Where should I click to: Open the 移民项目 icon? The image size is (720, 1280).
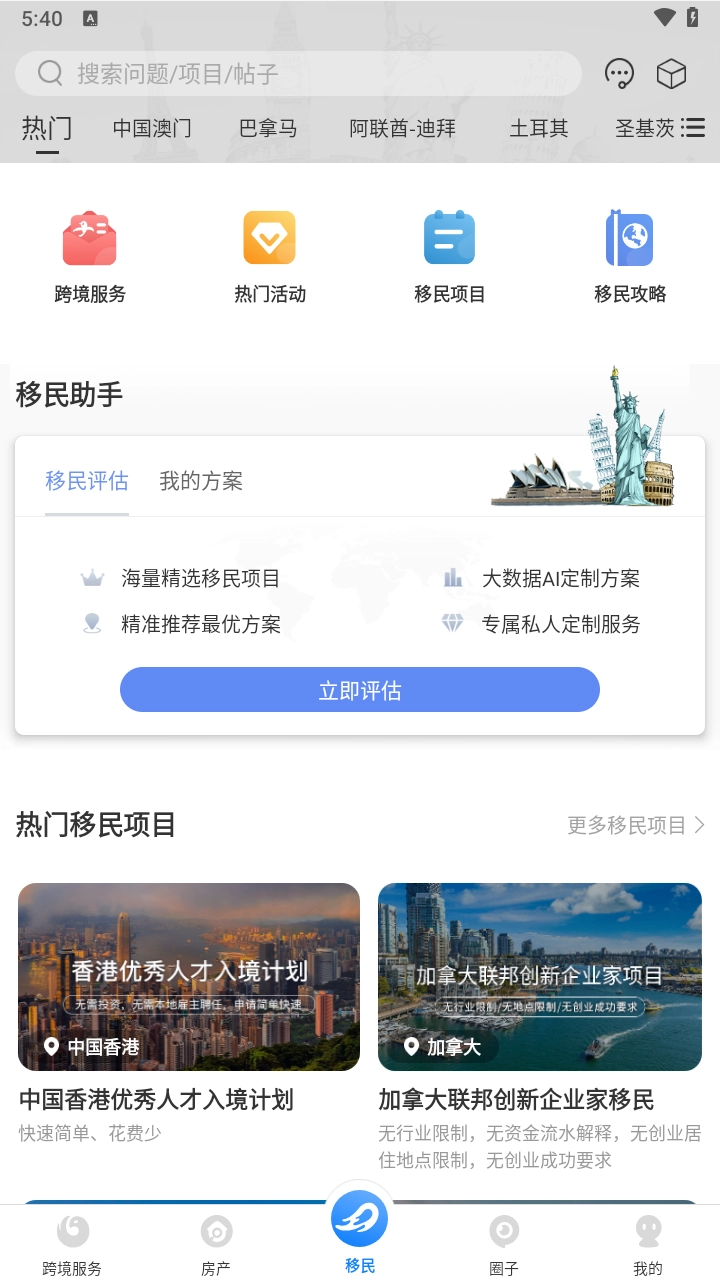pyautogui.click(x=449, y=253)
